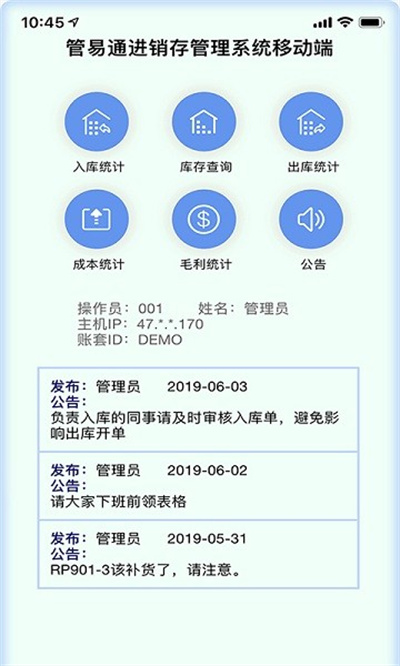This screenshot has width=400, height=666.
Task: Open the 2019-05-31 RP901-3 announcement
Action: tap(198, 554)
